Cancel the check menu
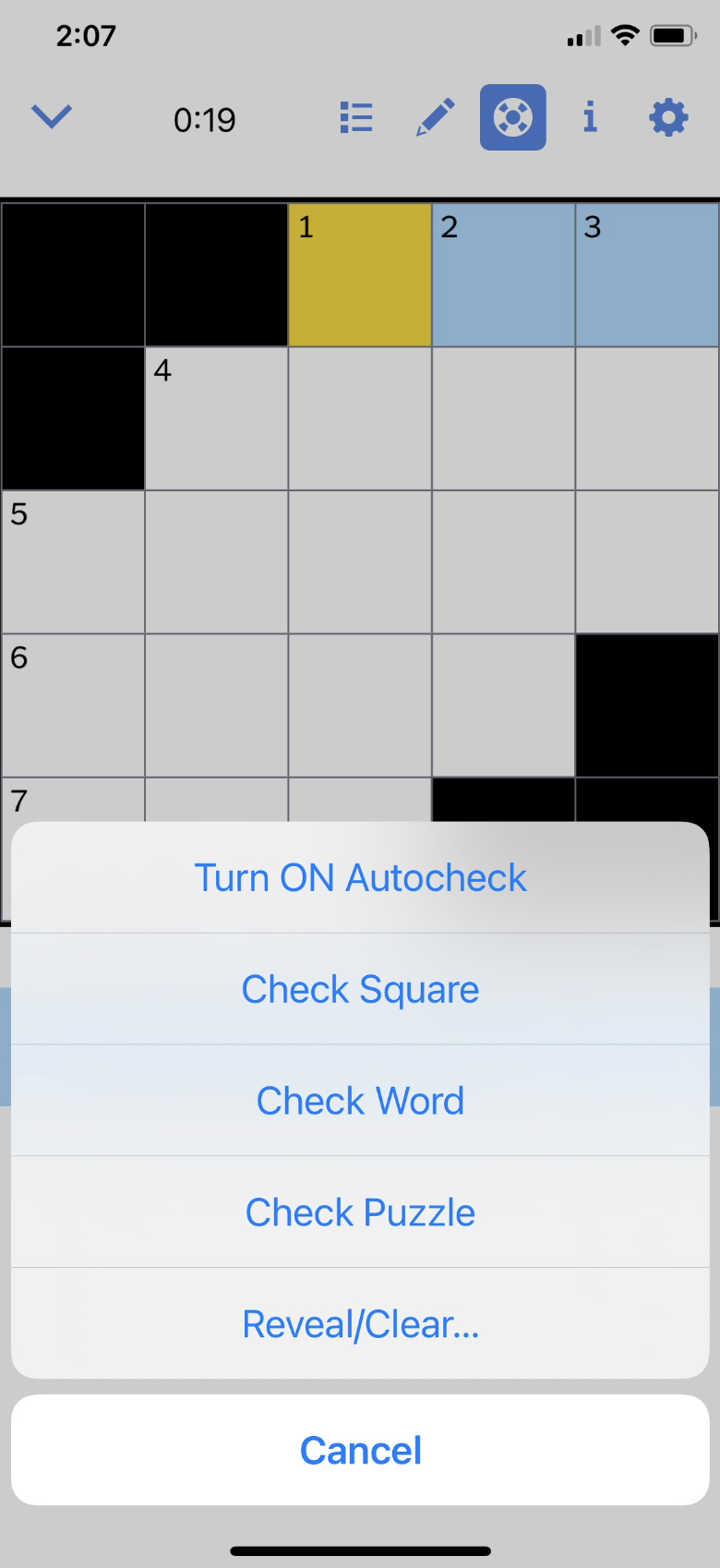The width and height of the screenshot is (720, 1568). point(360,1451)
